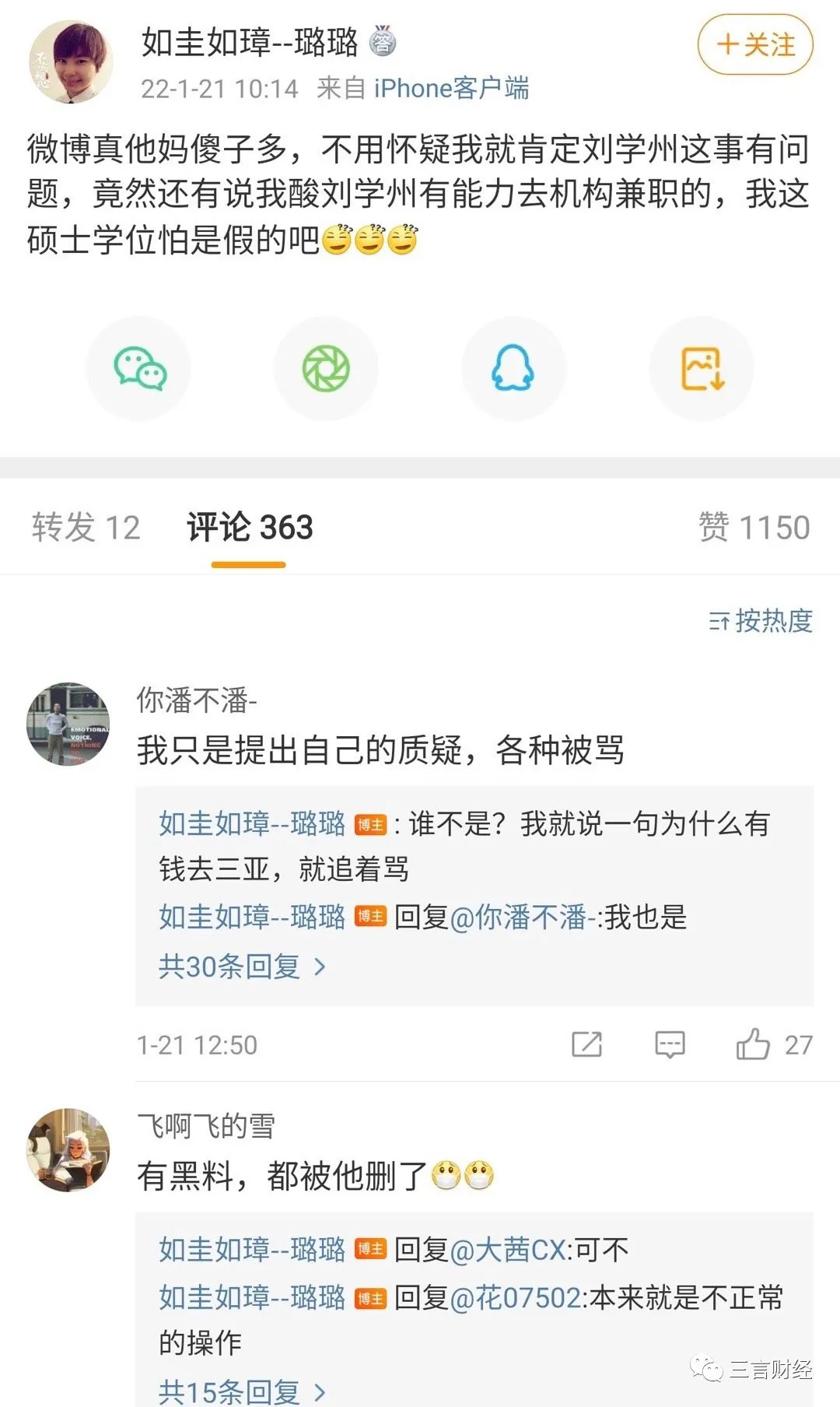Expand 共30条回复 under 你潘不潘-'s comment
The width and height of the screenshot is (840, 1407).
pos(242,967)
